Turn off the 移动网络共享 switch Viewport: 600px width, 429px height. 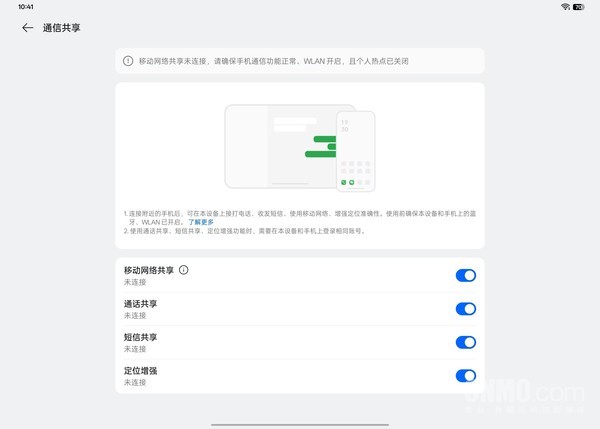465,275
